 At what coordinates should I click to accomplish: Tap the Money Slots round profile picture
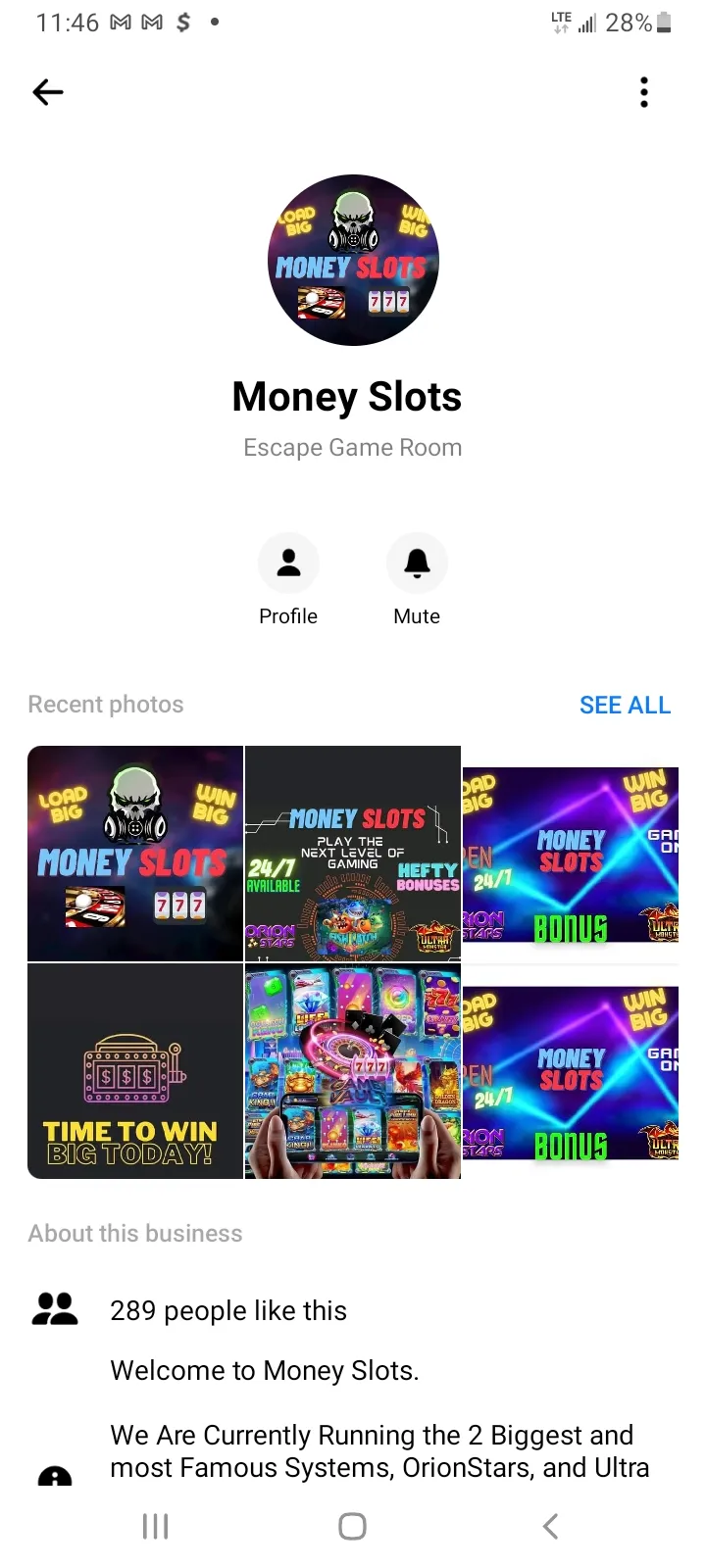[x=353, y=260]
